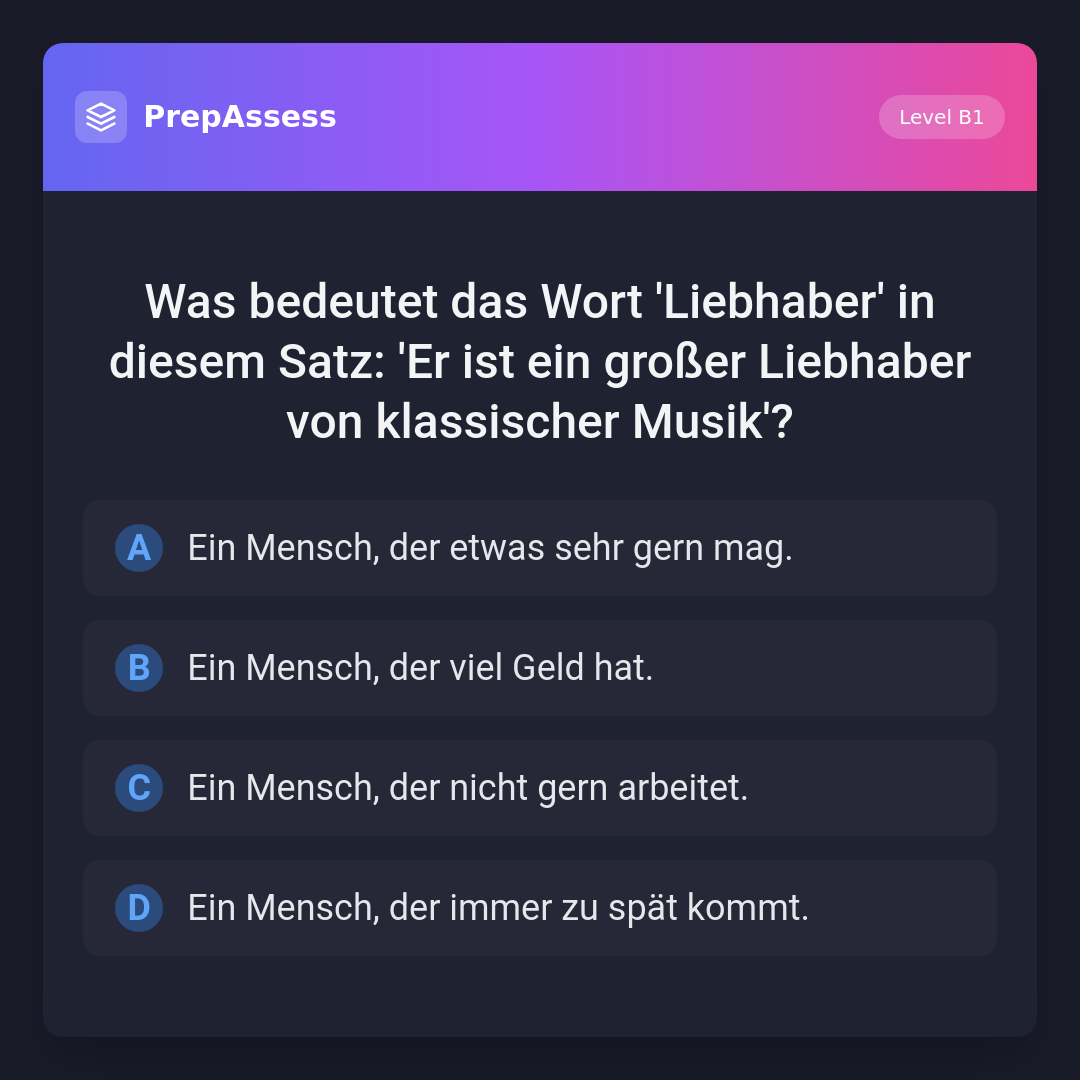
Task: Choose option B: viel Geld hat
Action: point(540,668)
